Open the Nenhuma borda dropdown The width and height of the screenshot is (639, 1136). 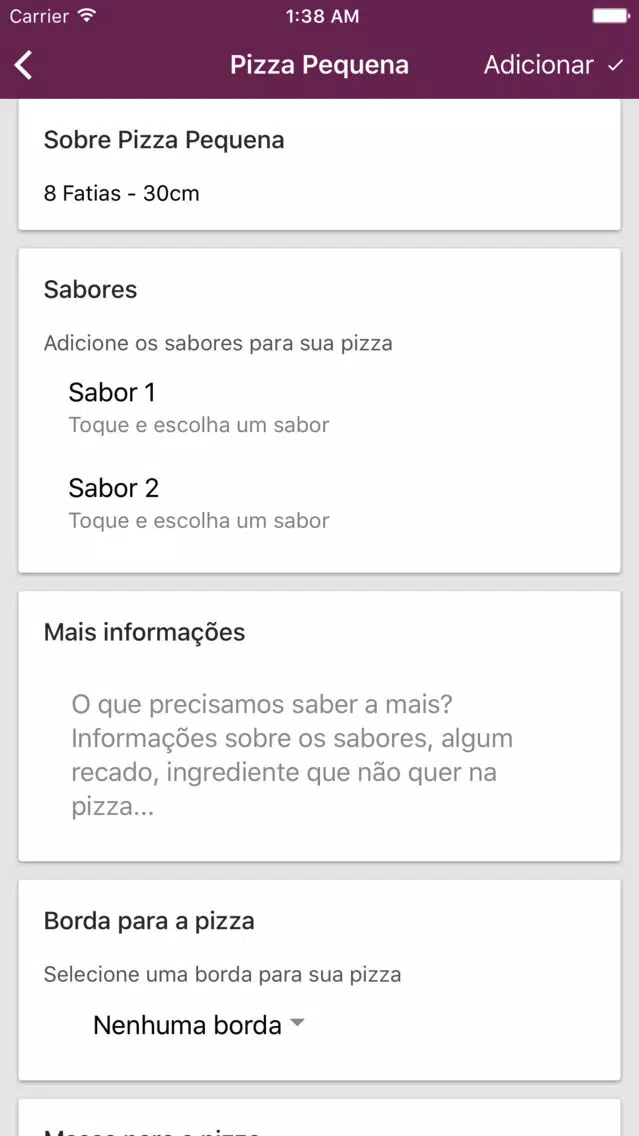click(x=199, y=1025)
